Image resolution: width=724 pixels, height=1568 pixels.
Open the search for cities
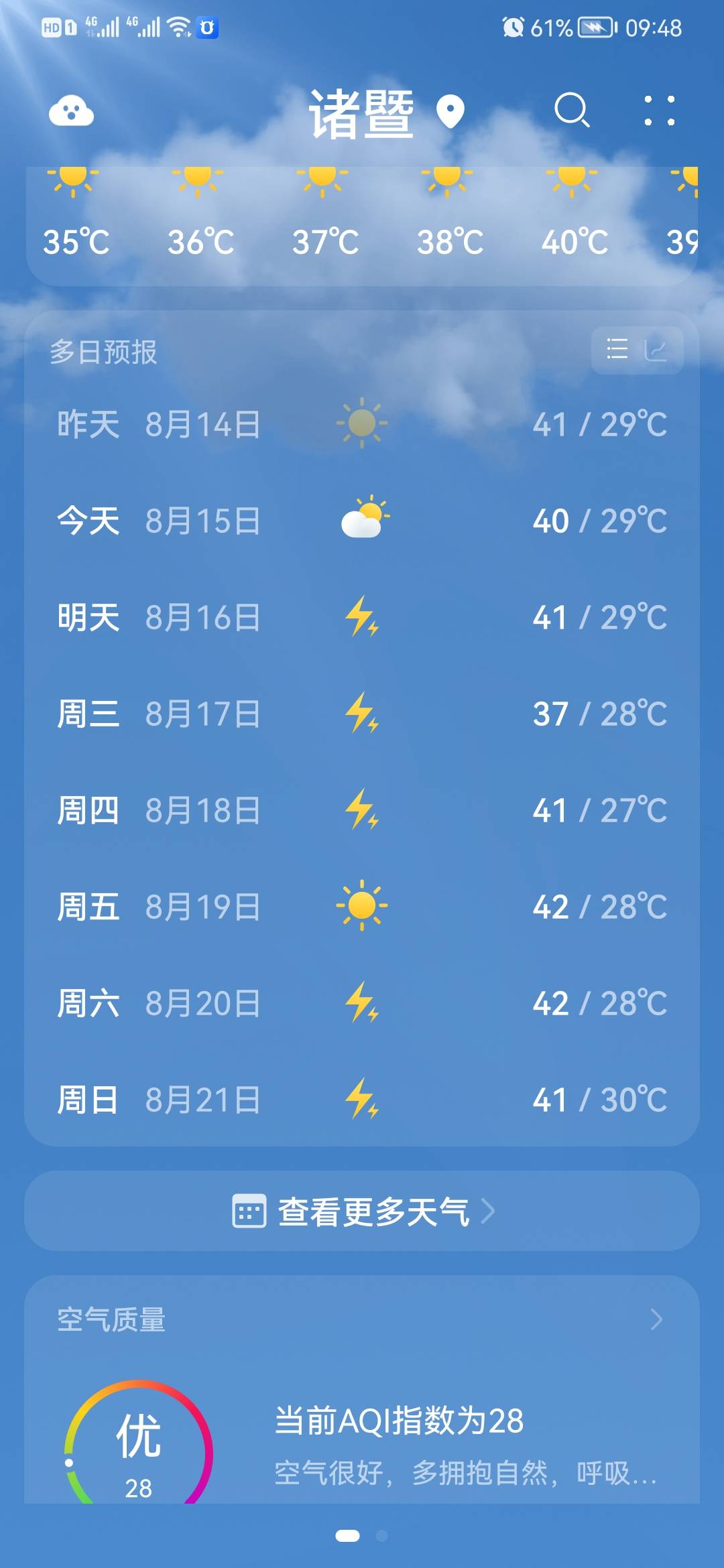[572, 110]
